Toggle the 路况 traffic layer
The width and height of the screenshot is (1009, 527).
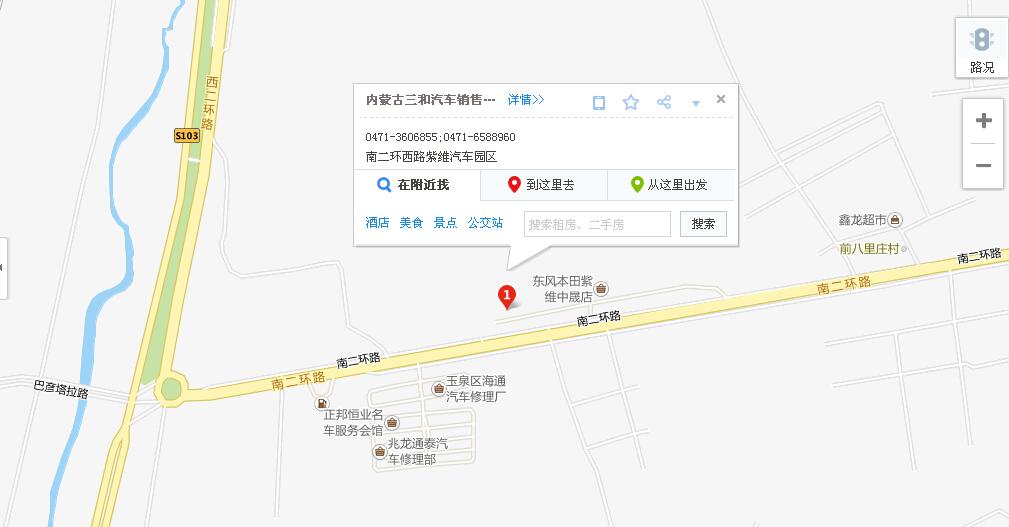point(982,50)
